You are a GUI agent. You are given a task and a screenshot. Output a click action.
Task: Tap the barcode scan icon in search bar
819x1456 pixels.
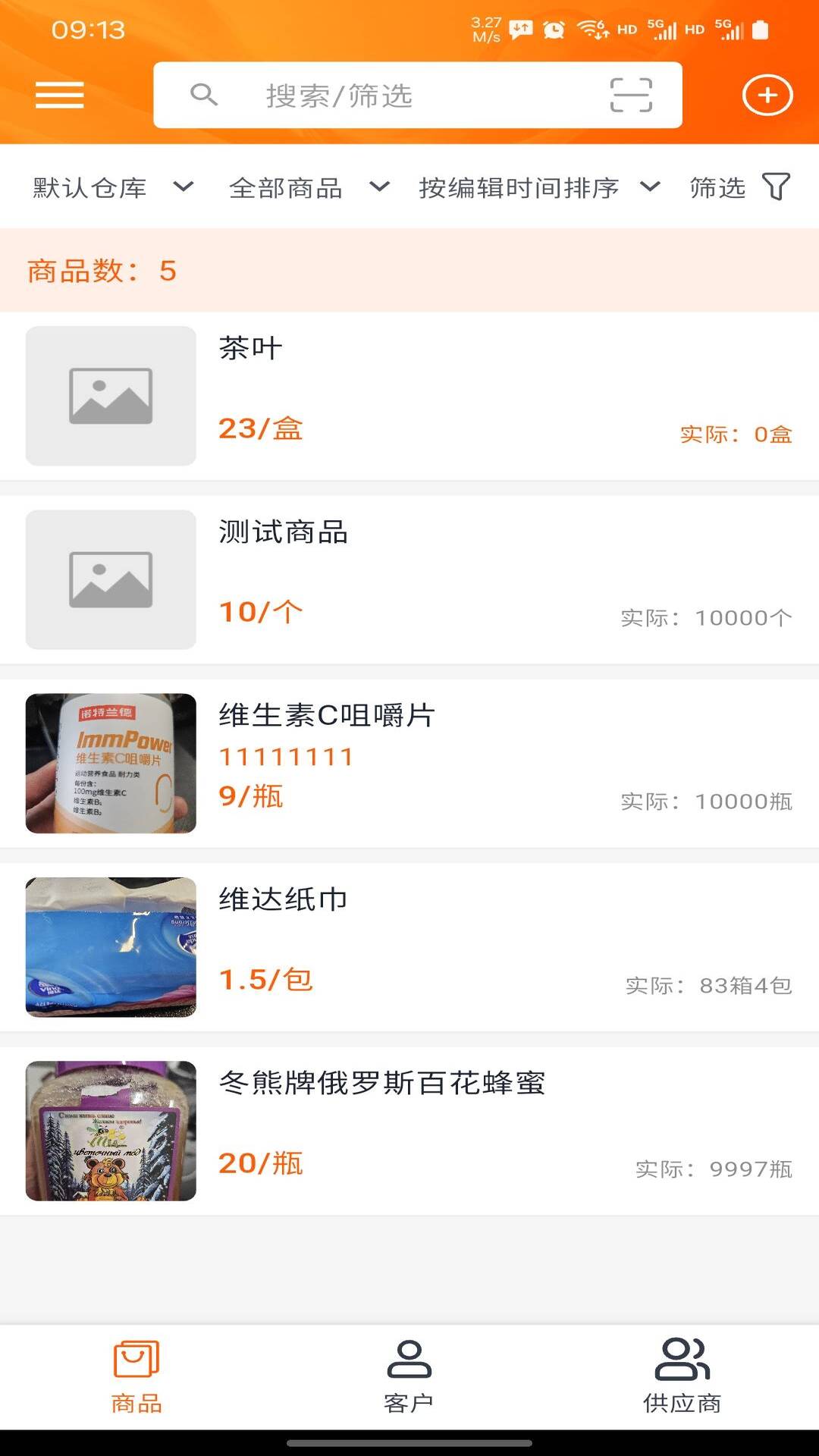point(632,95)
